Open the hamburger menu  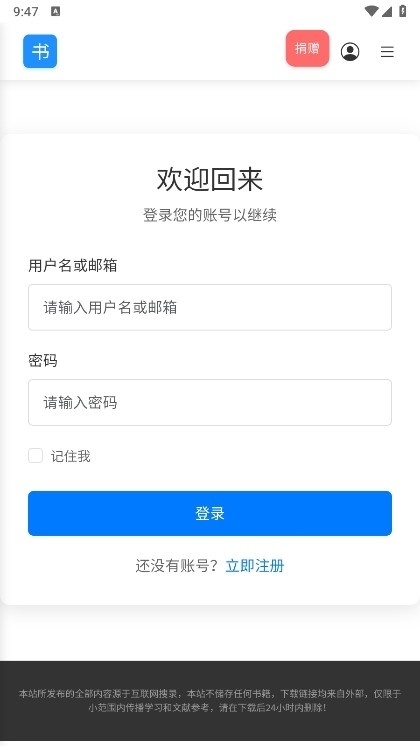click(x=387, y=51)
